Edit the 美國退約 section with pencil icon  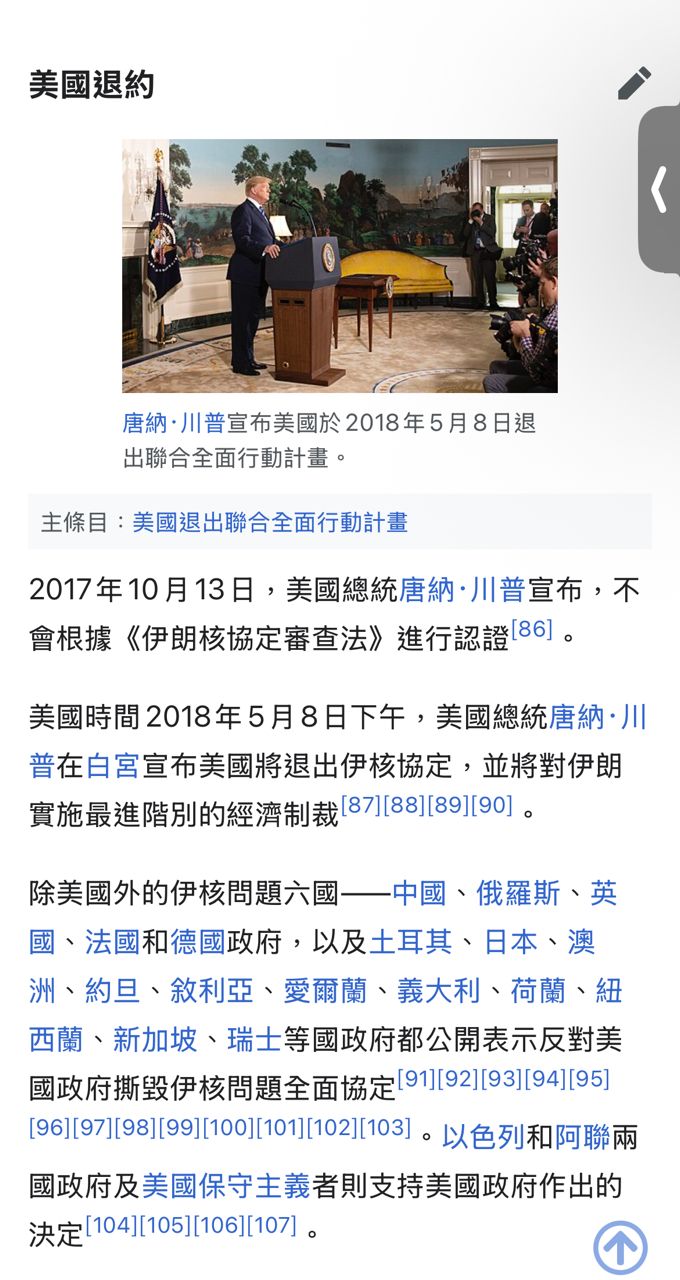634,83
